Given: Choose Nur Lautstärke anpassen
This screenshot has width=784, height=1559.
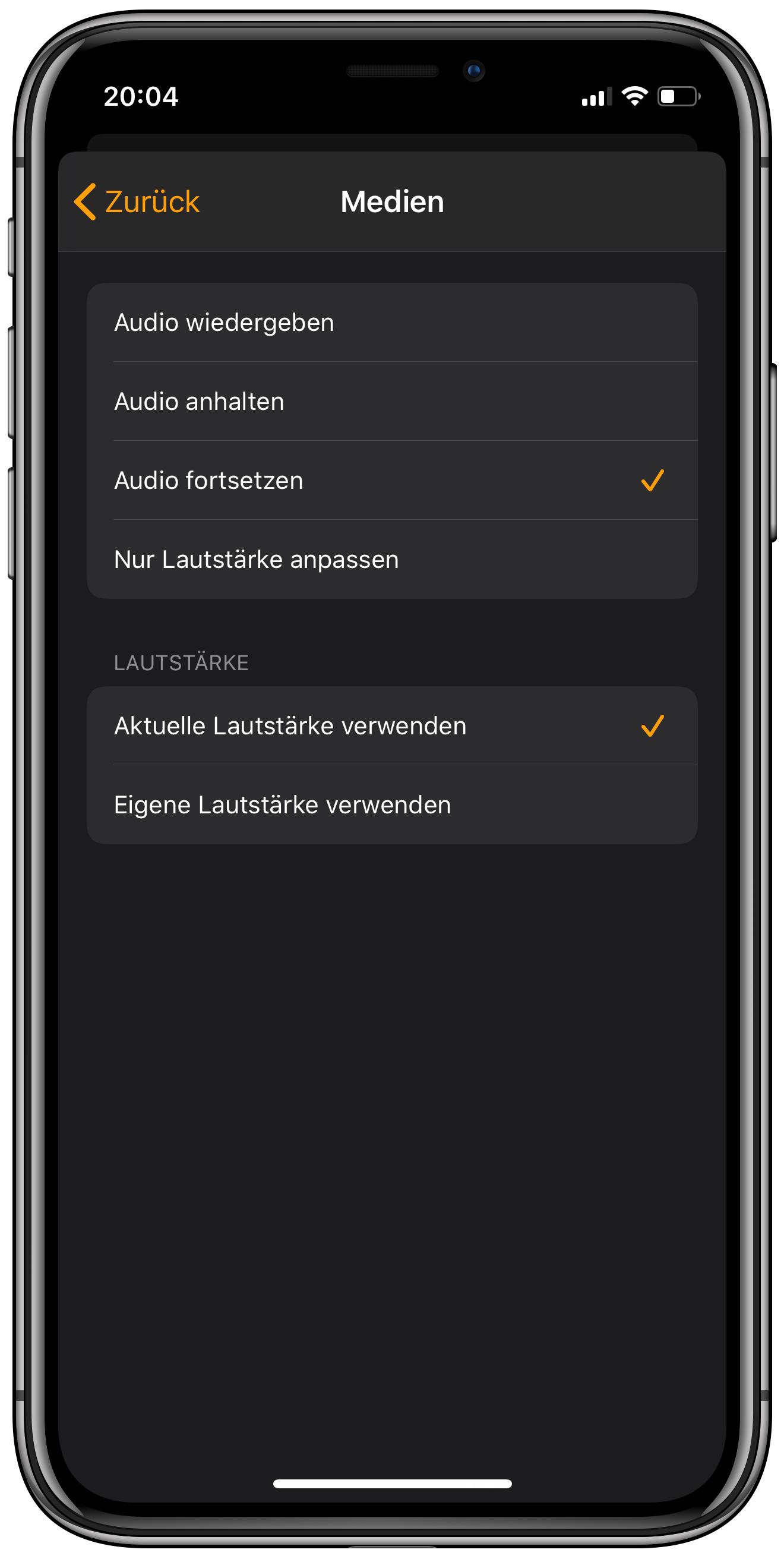Looking at the screenshot, I should (391, 559).
